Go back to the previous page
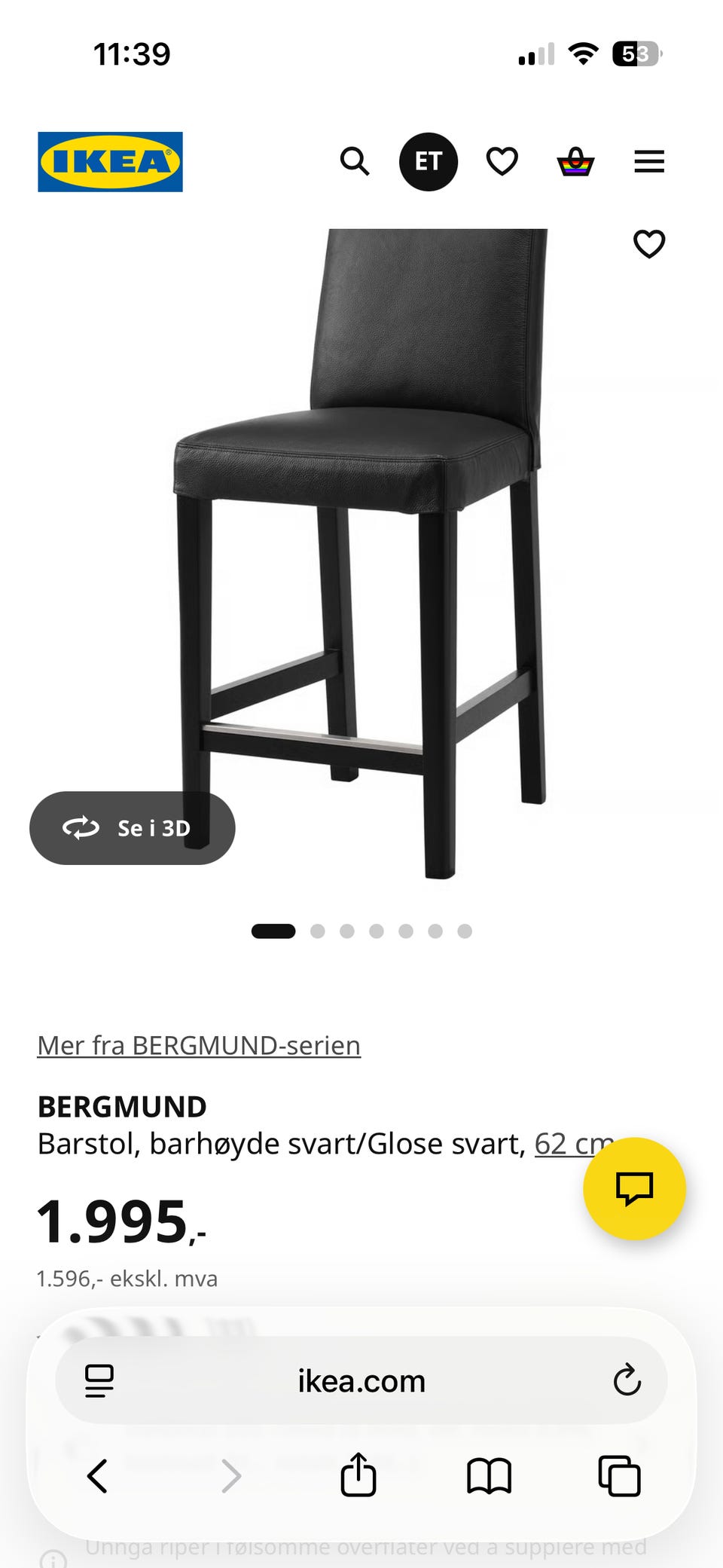This screenshot has height=1568, width=723. click(98, 1475)
